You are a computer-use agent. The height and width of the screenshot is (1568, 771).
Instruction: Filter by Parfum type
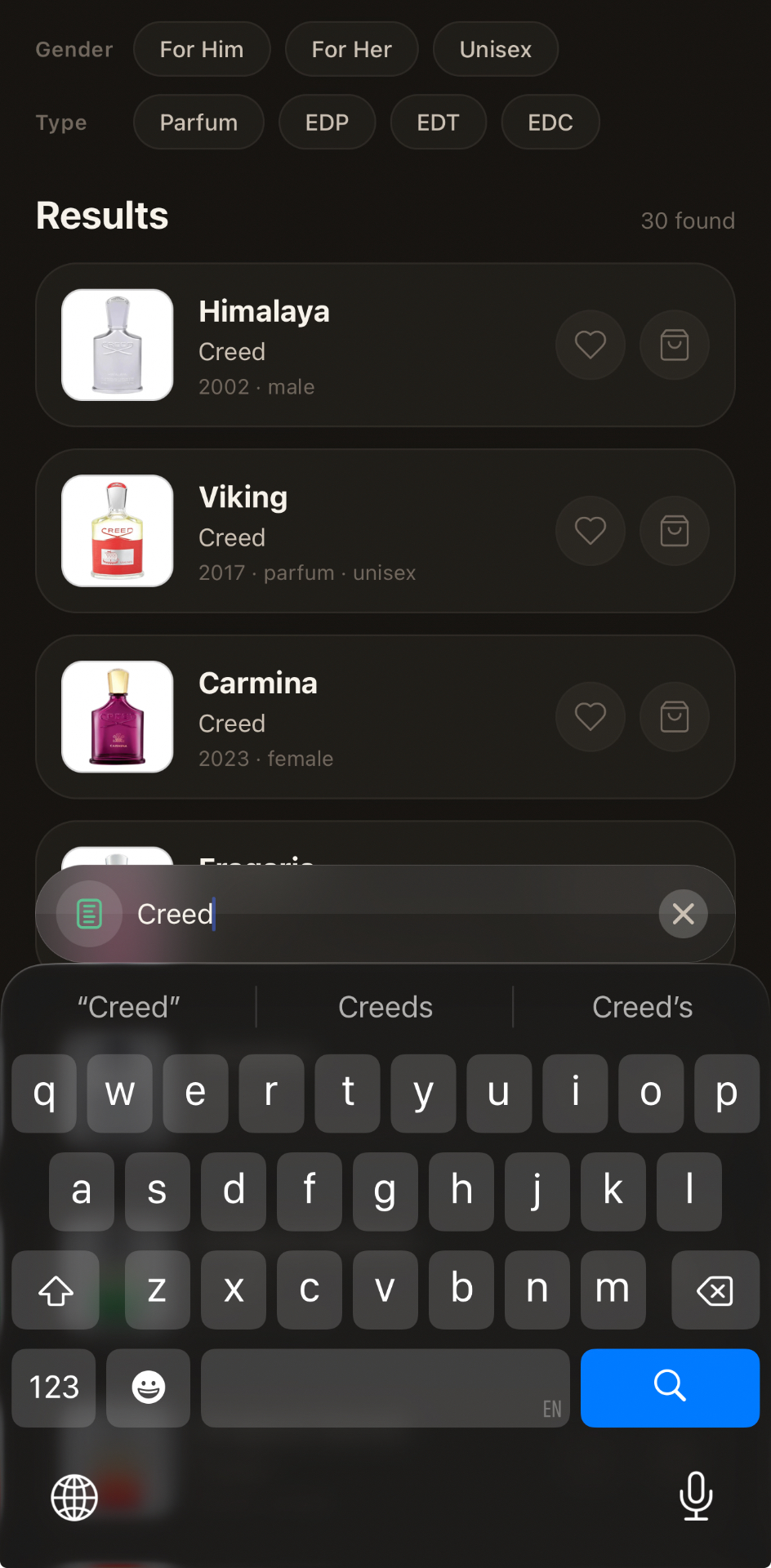(198, 122)
